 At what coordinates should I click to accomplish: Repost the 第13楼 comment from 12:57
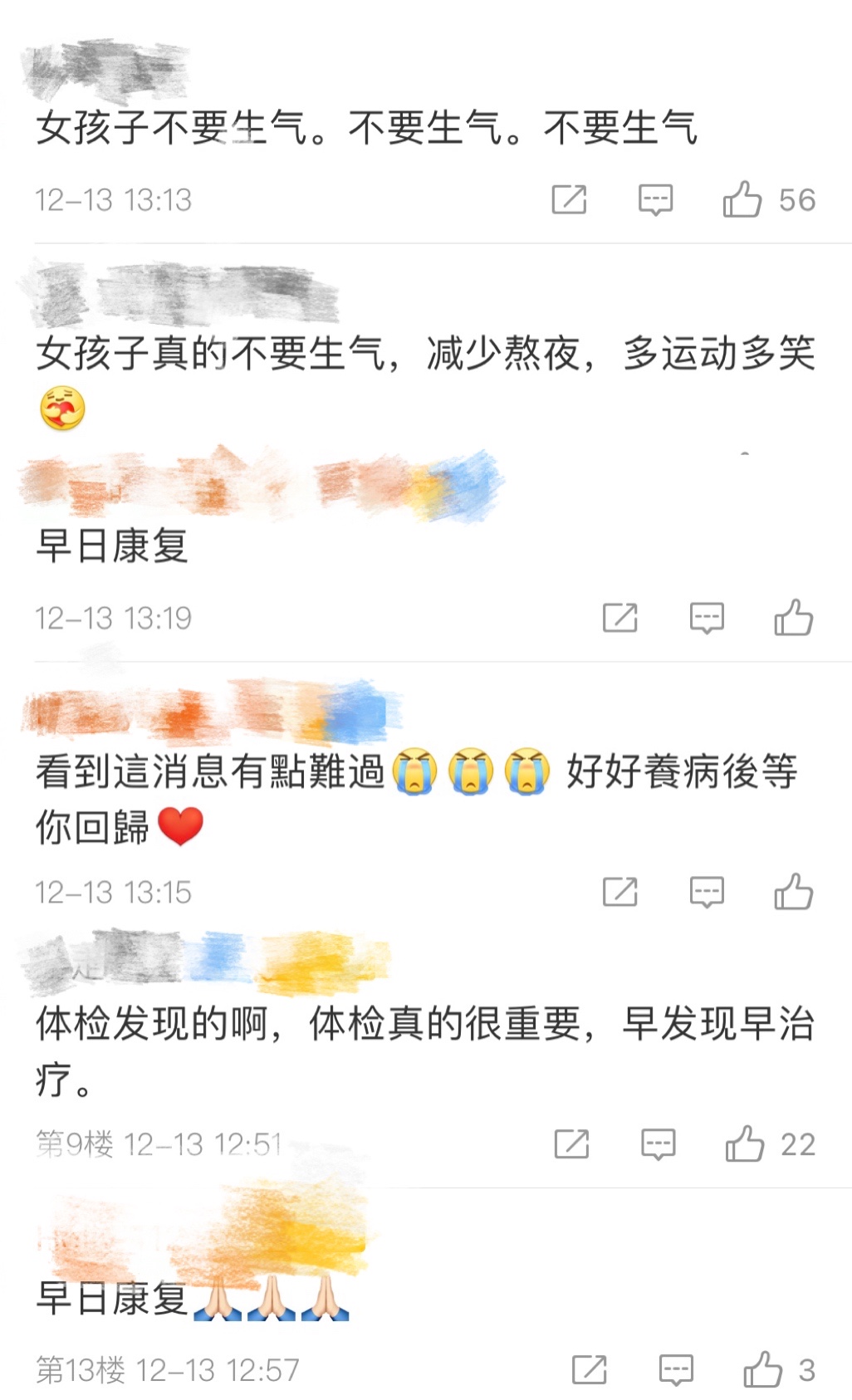coord(590,1370)
